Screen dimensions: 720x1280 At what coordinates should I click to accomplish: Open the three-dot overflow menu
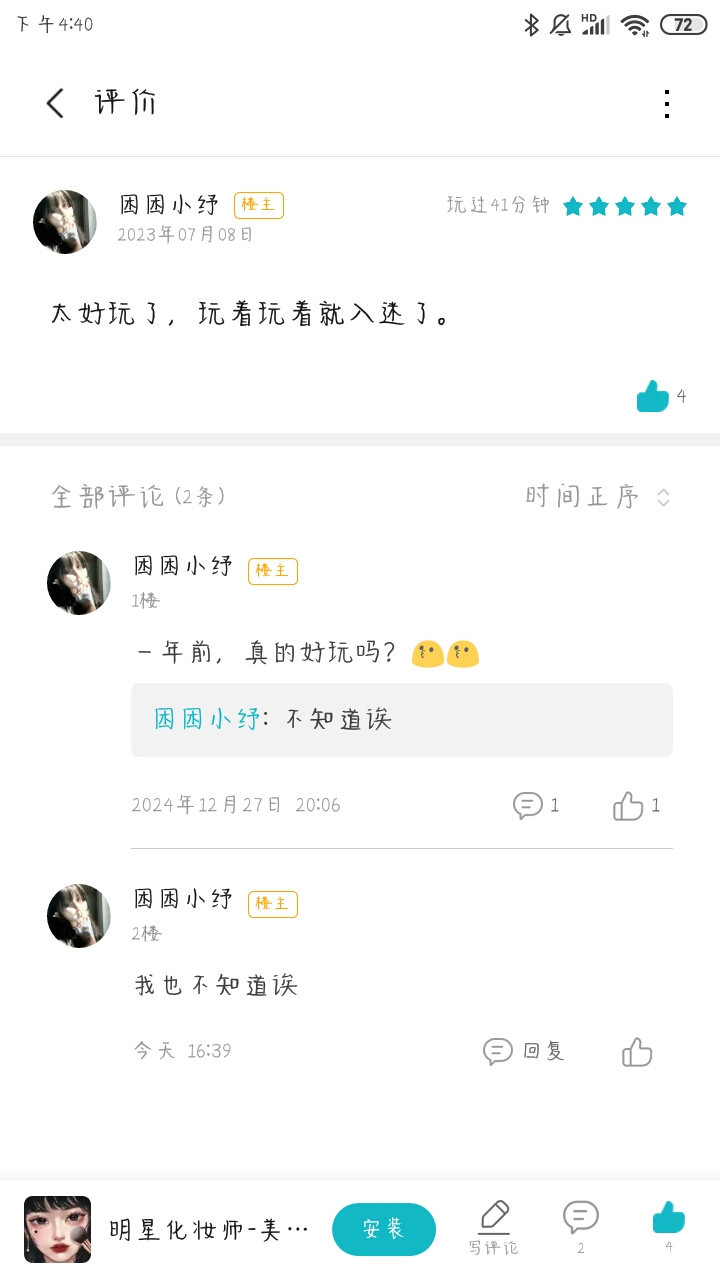click(x=666, y=104)
